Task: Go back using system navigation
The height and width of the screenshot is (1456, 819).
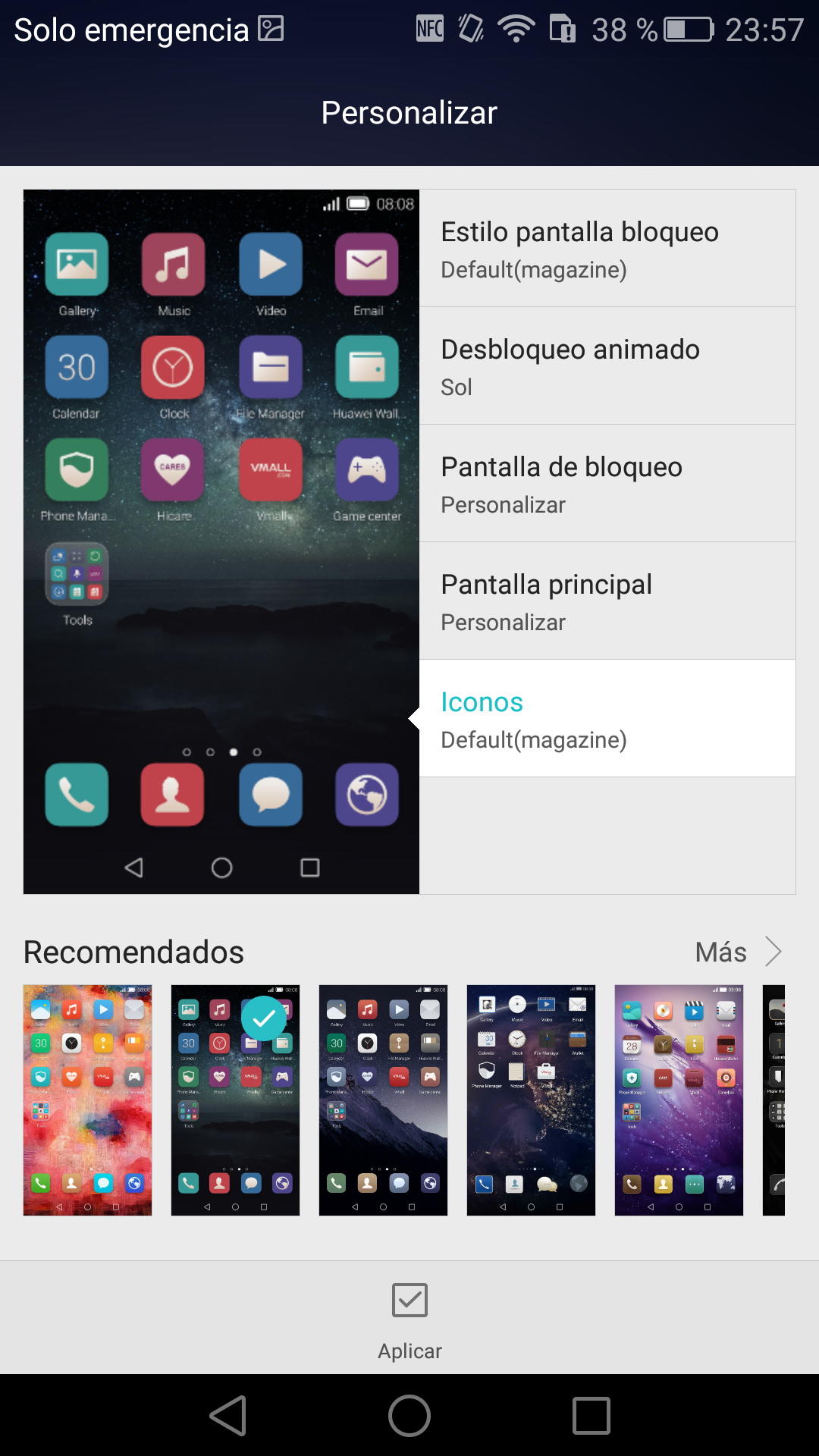Action: [x=227, y=1415]
